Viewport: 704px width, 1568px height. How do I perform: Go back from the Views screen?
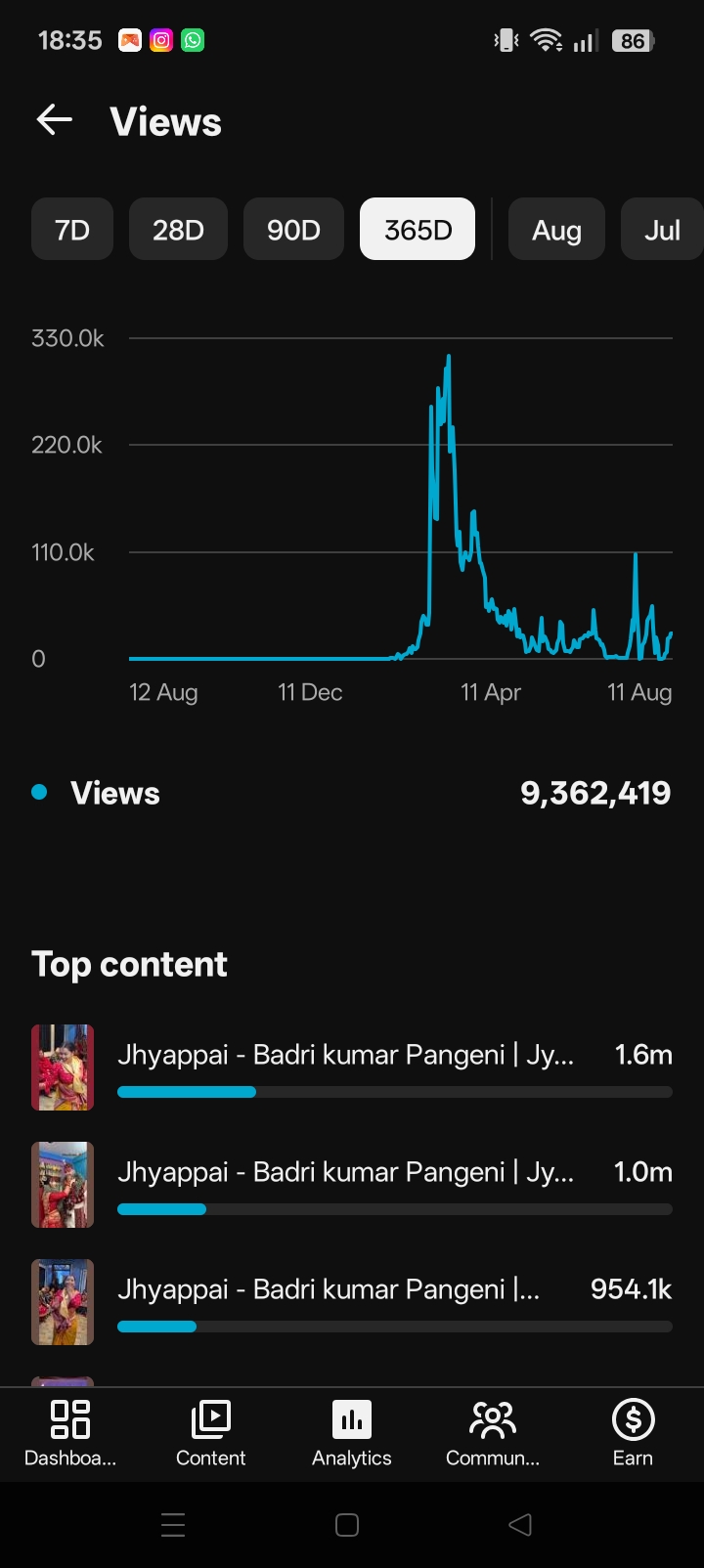55,120
